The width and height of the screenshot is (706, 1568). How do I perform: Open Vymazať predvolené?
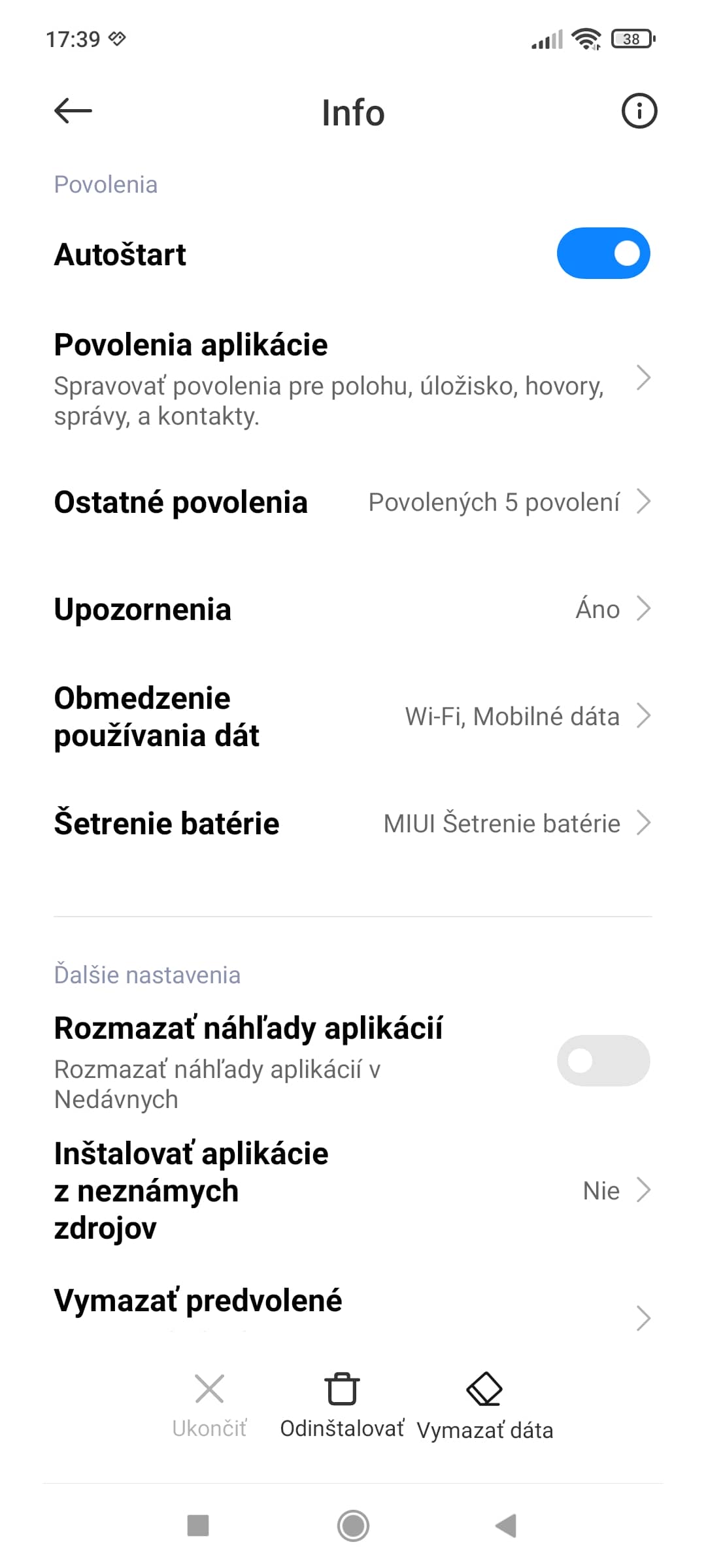(x=353, y=1307)
